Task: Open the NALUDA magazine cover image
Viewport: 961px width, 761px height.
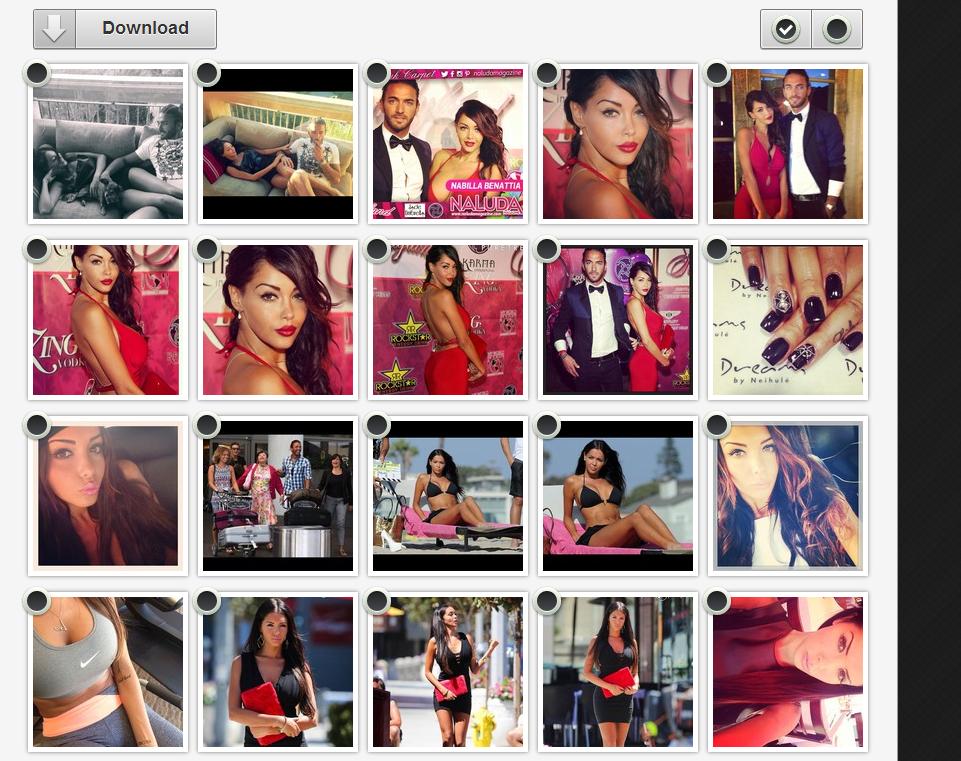Action: point(448,145)
